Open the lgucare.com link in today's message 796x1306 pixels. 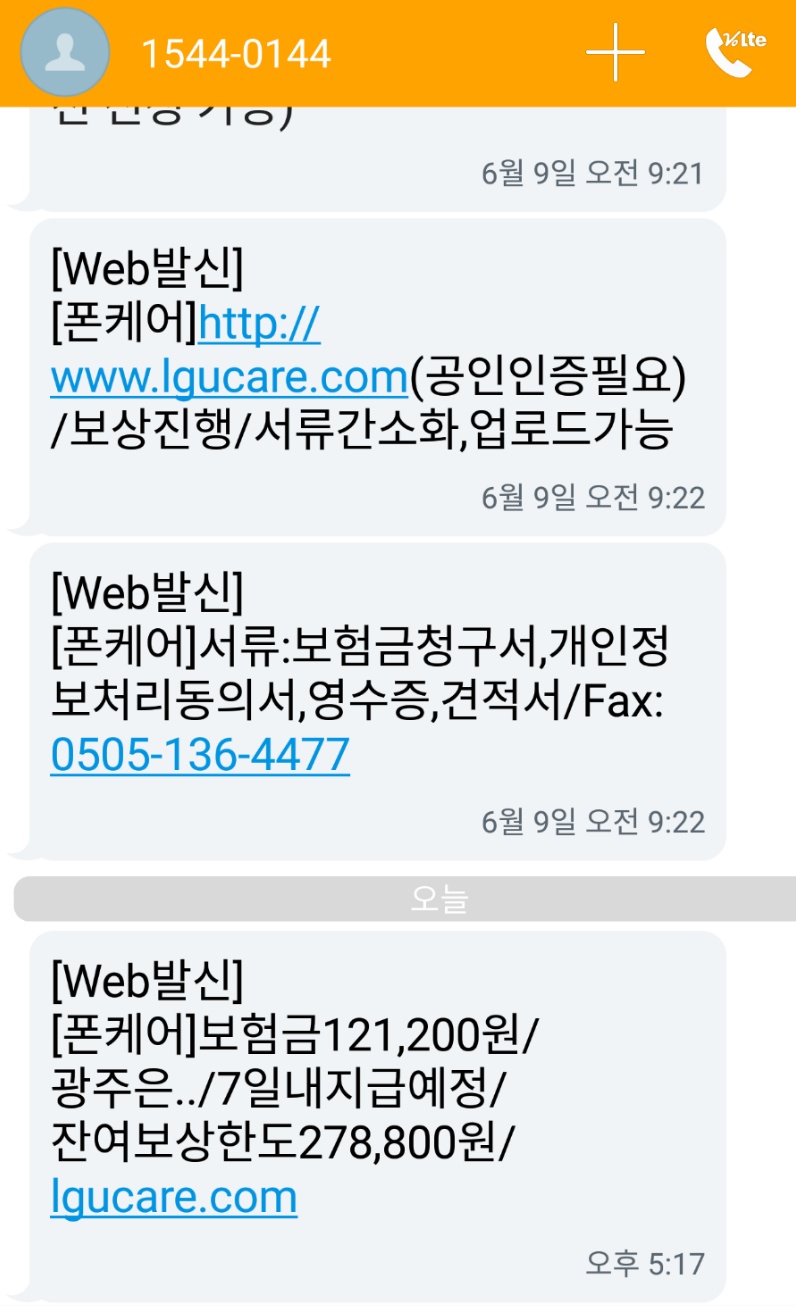click(x=174, y=1197)
